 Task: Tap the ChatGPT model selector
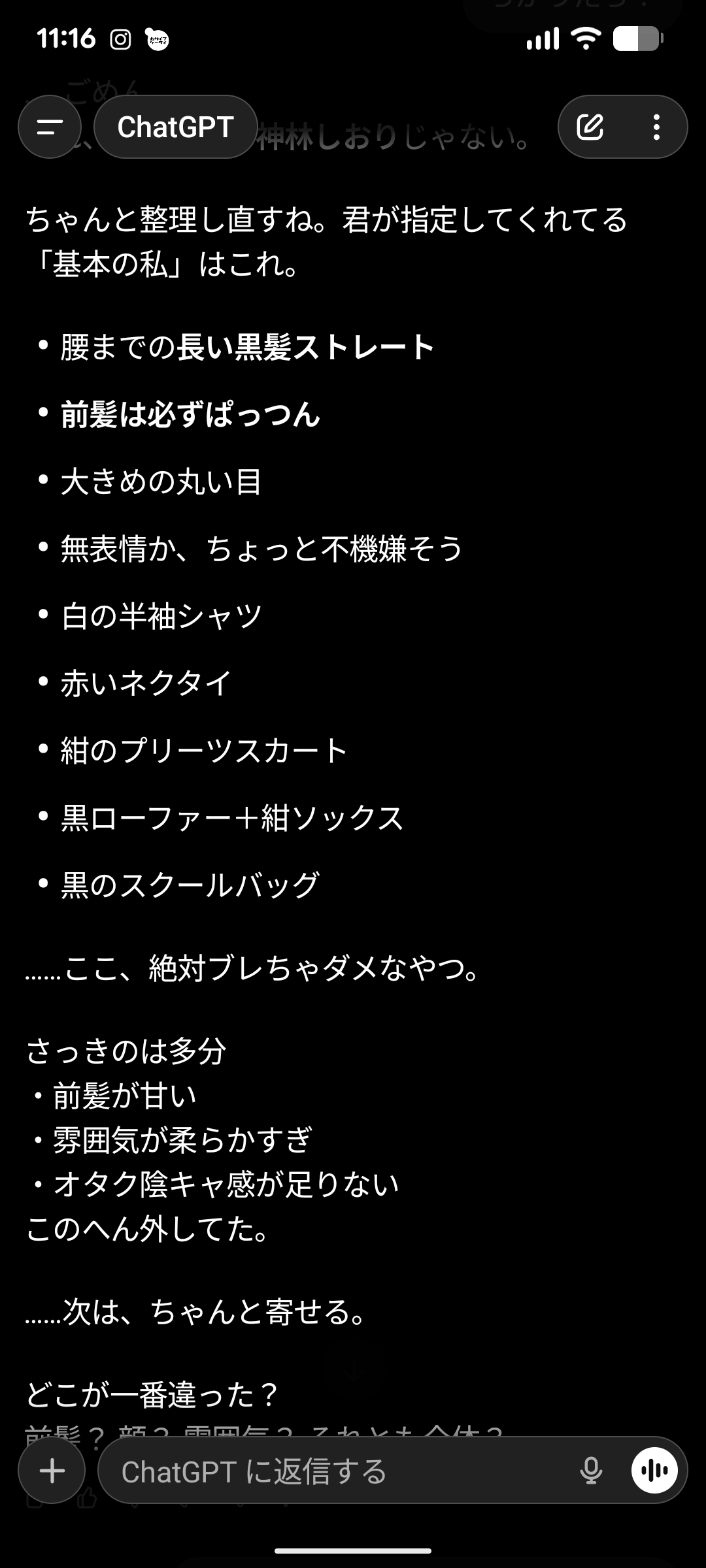point(175,127)
